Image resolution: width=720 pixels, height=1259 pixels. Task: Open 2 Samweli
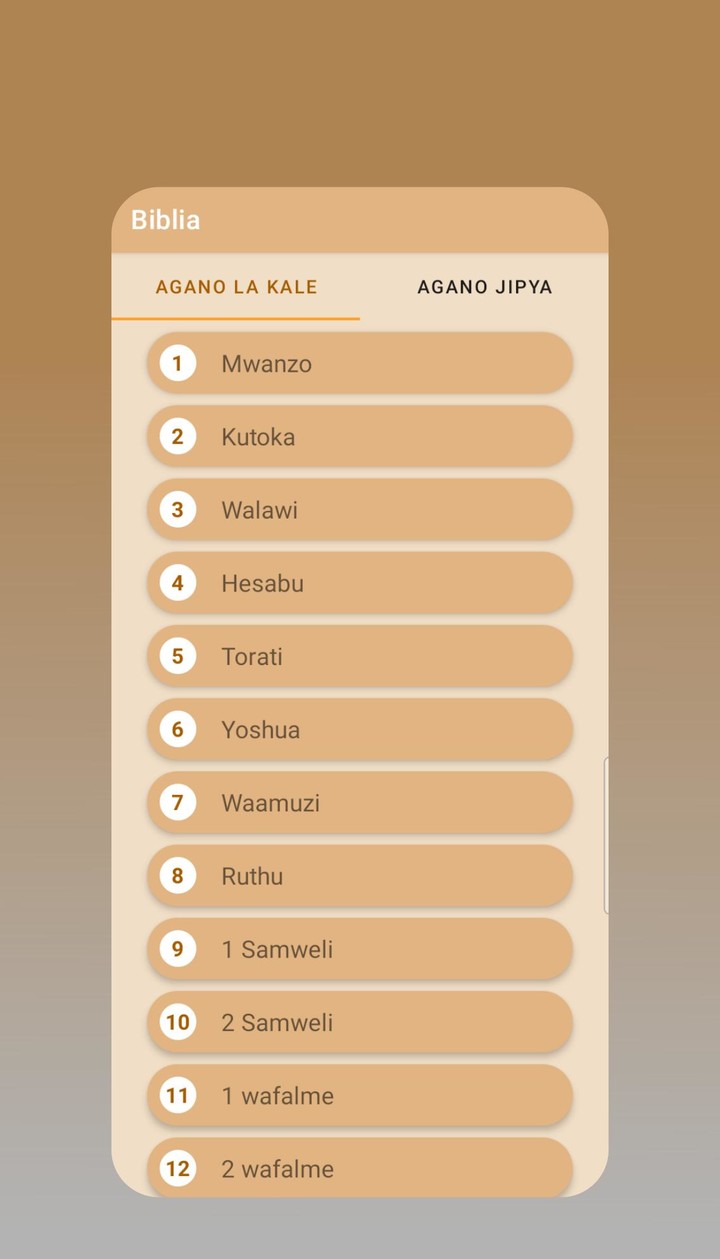click(x=360, y=1022)
